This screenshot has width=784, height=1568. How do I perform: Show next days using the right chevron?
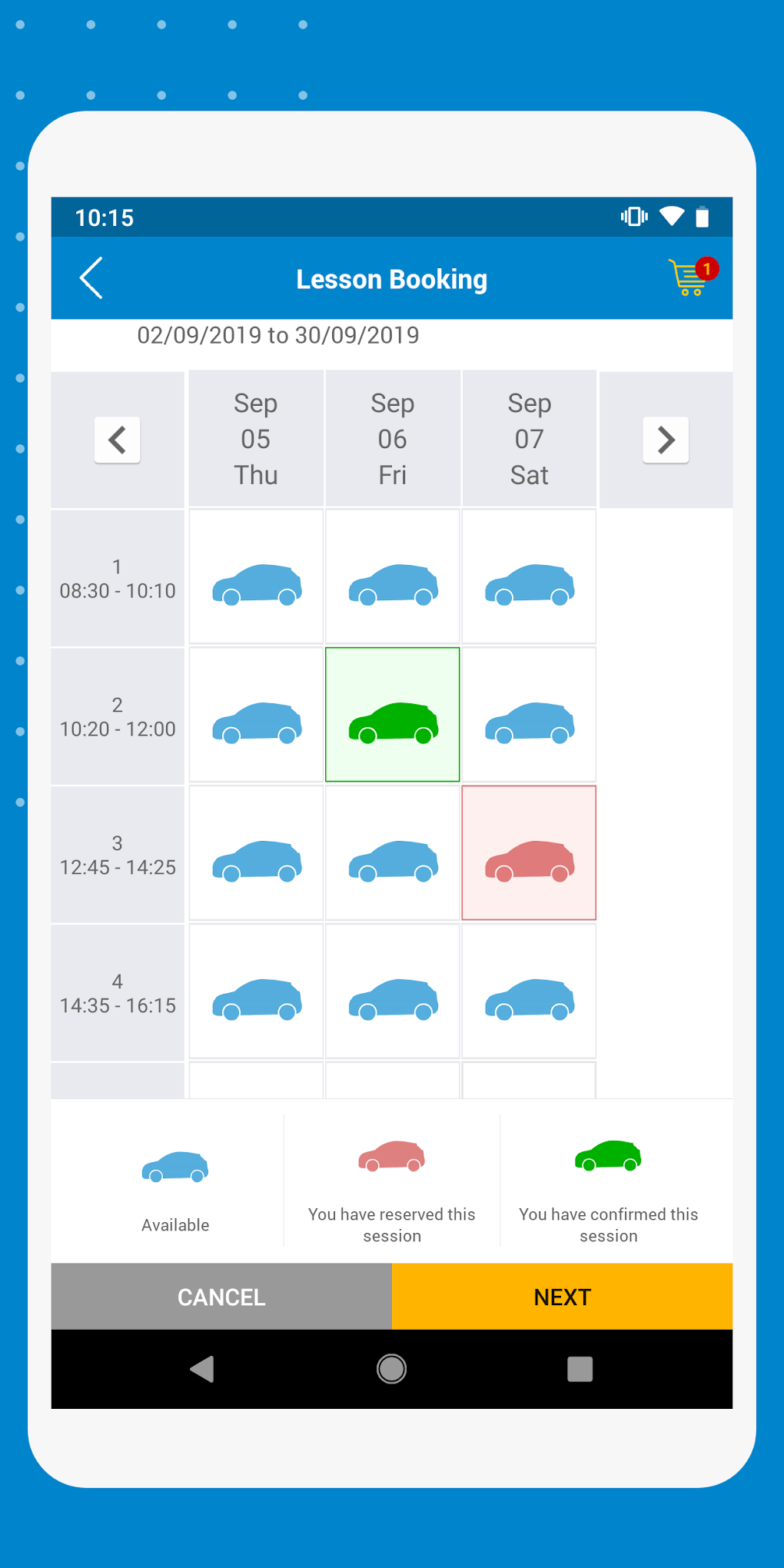coord(666,440)
